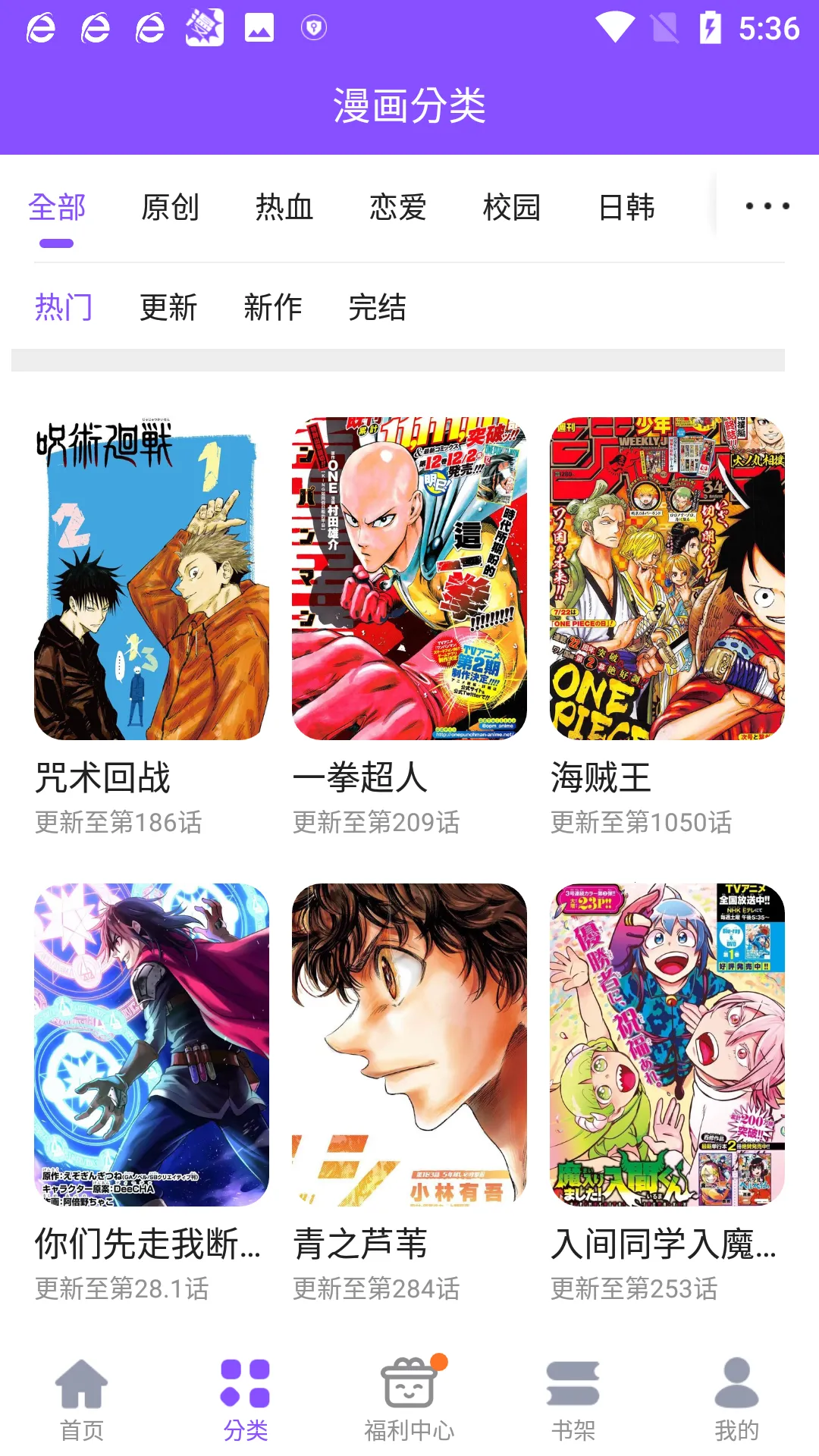Read the 青之芦苇 comic
The image size is (819, 1456).
409,1045
